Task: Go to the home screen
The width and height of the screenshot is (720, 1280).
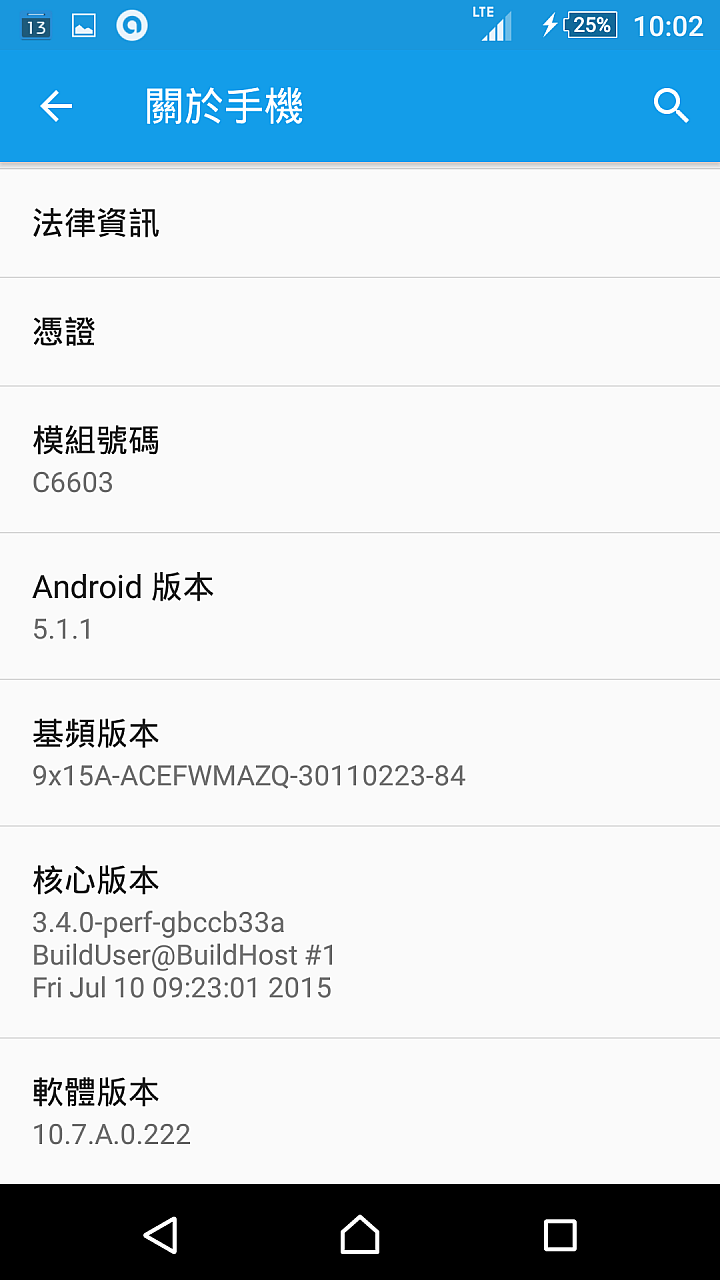Action: point(360,1235)
